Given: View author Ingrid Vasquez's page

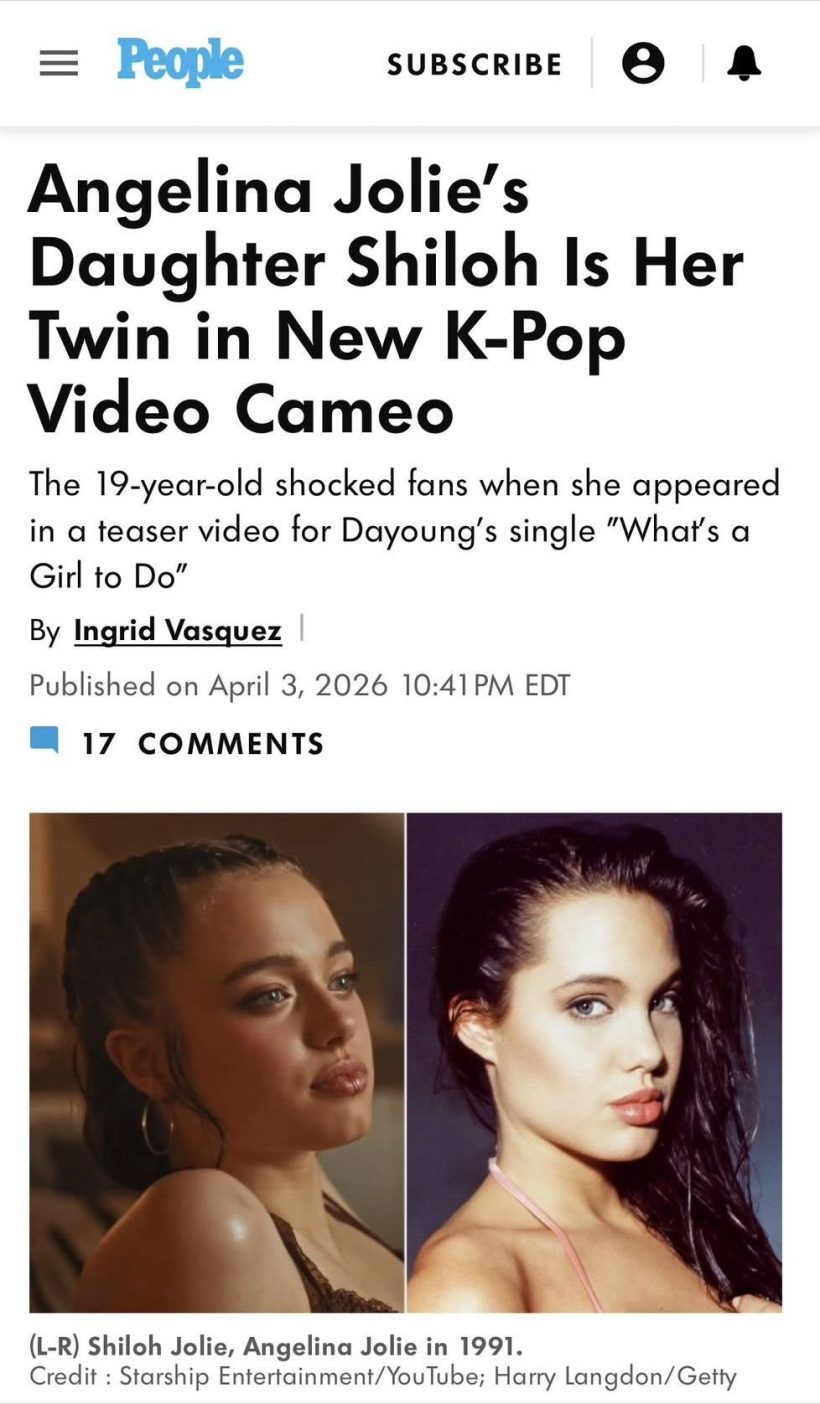Looking at the screenshot, I should pyautogui.click(x=177, y=631).
